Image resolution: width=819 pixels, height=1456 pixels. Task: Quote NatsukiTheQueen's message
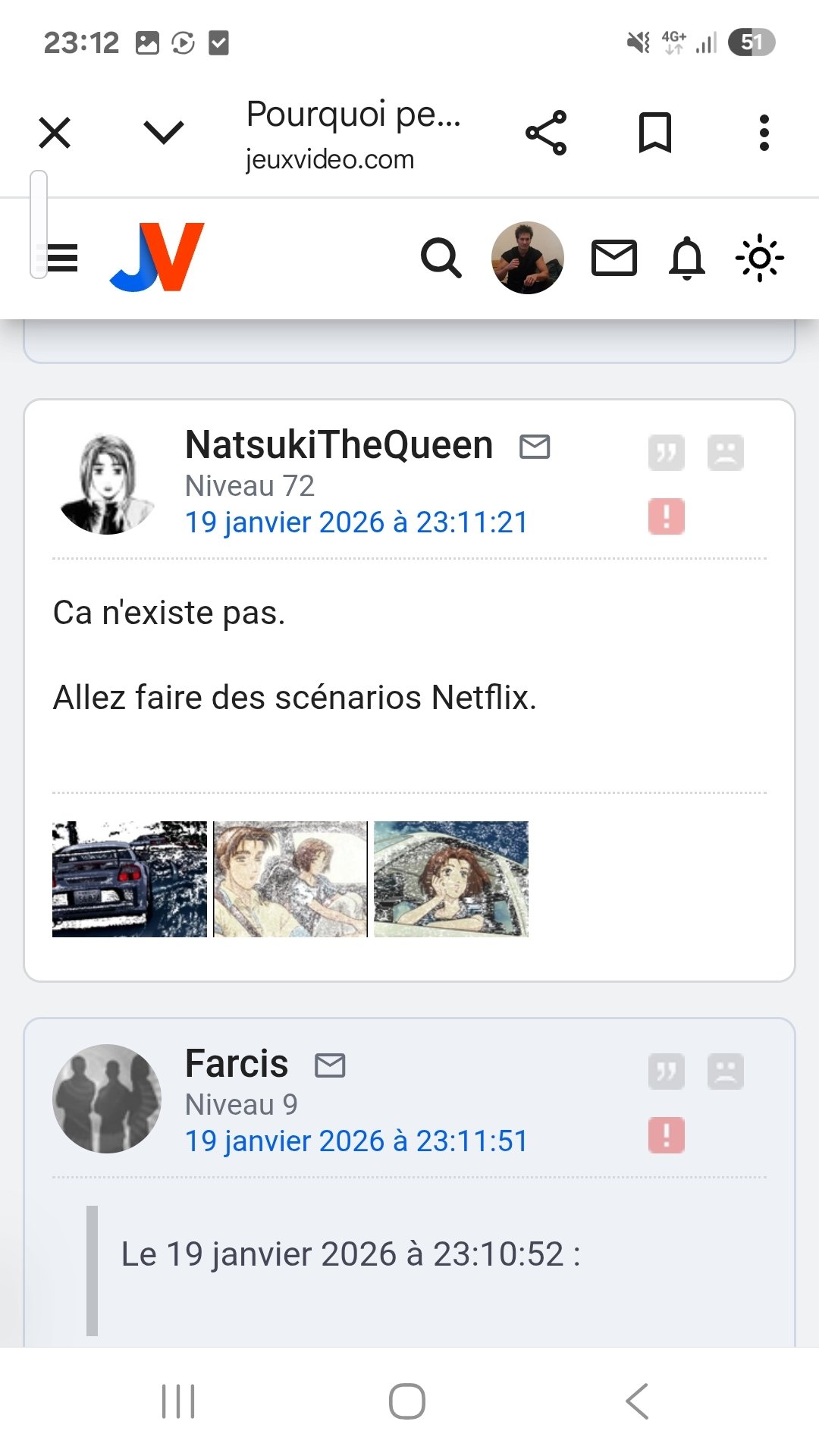(667, 453)
